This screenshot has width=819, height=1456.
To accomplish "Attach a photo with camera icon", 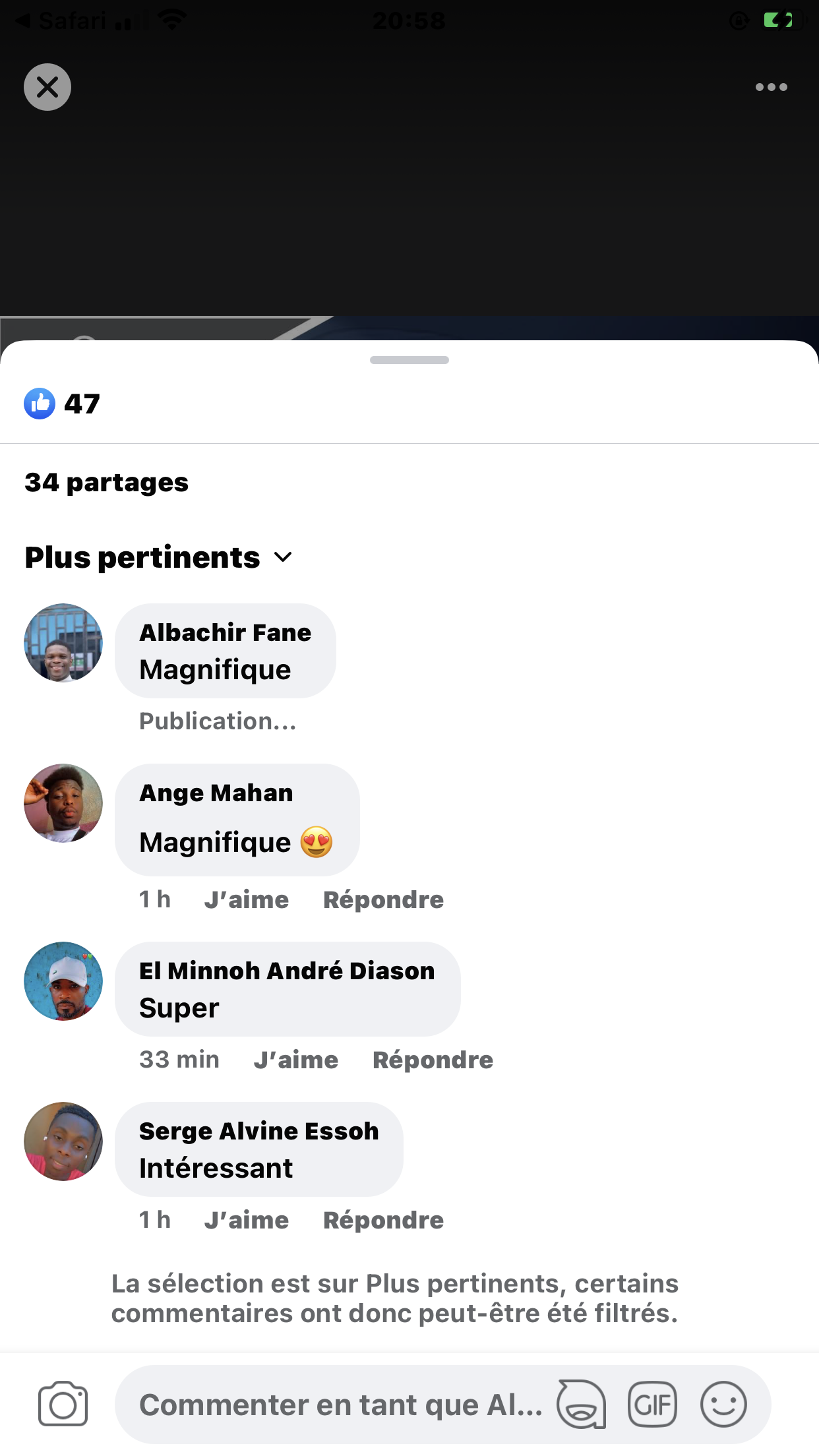I will pos(63,1404).
